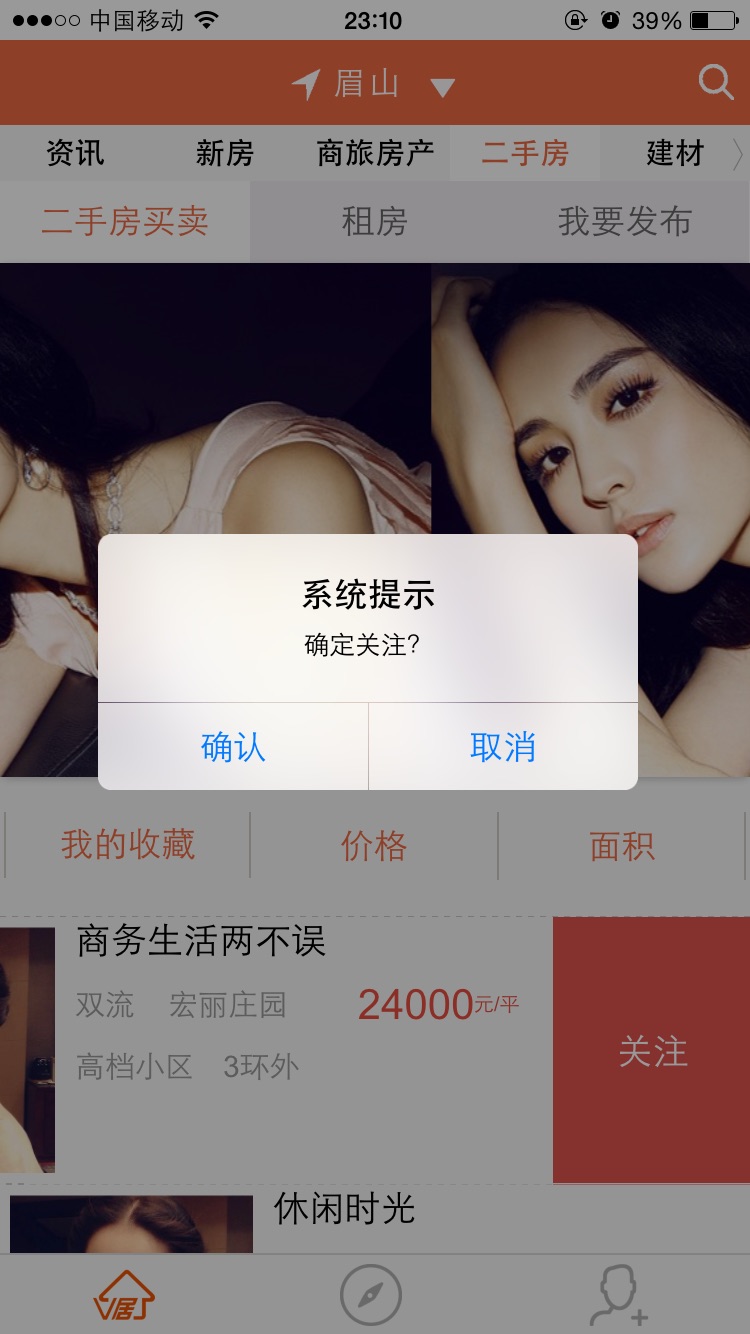Expand more categories with the right chevron
Screen dimensions: 750x1334
(739, 154)
